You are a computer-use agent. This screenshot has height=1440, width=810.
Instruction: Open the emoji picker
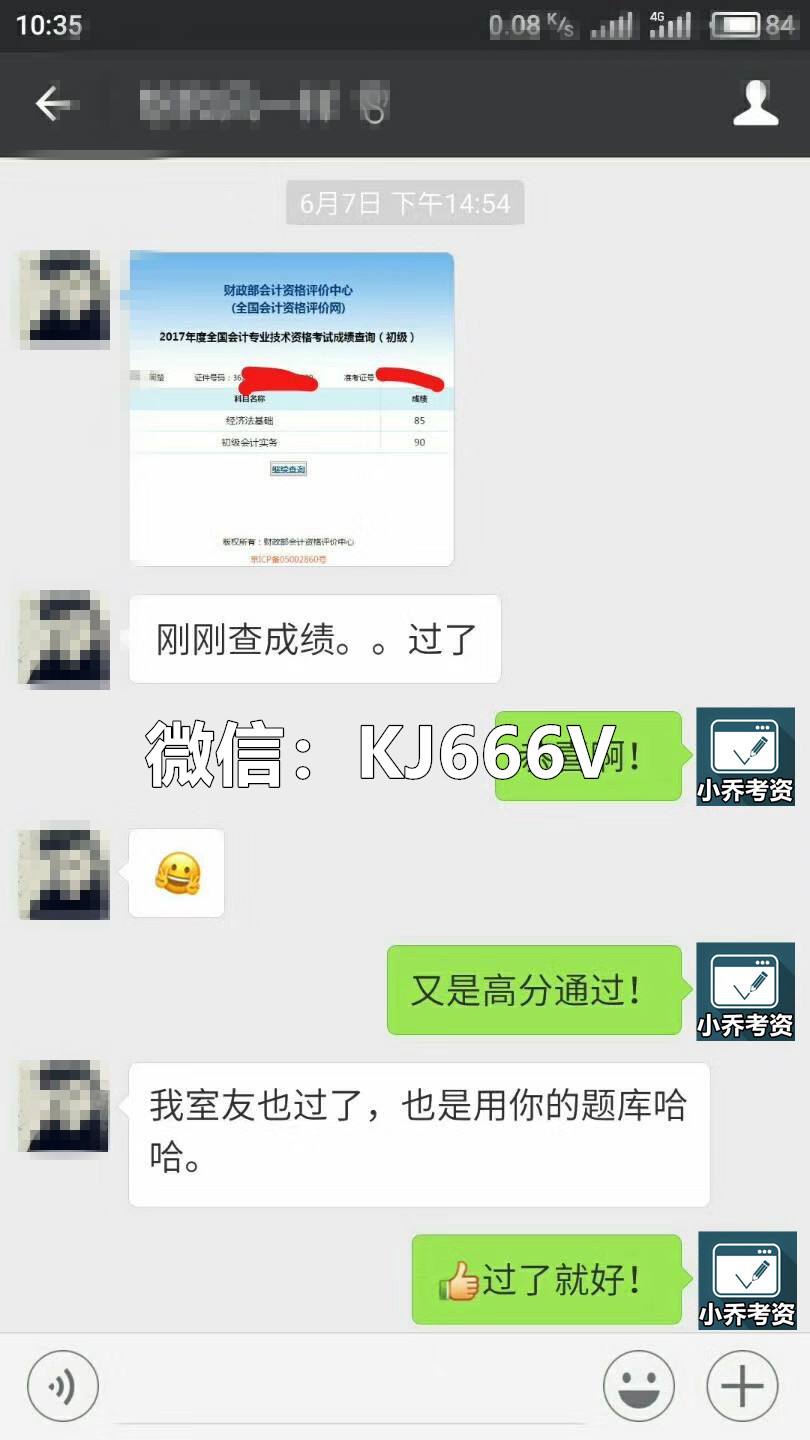[x=639, y=1387]
